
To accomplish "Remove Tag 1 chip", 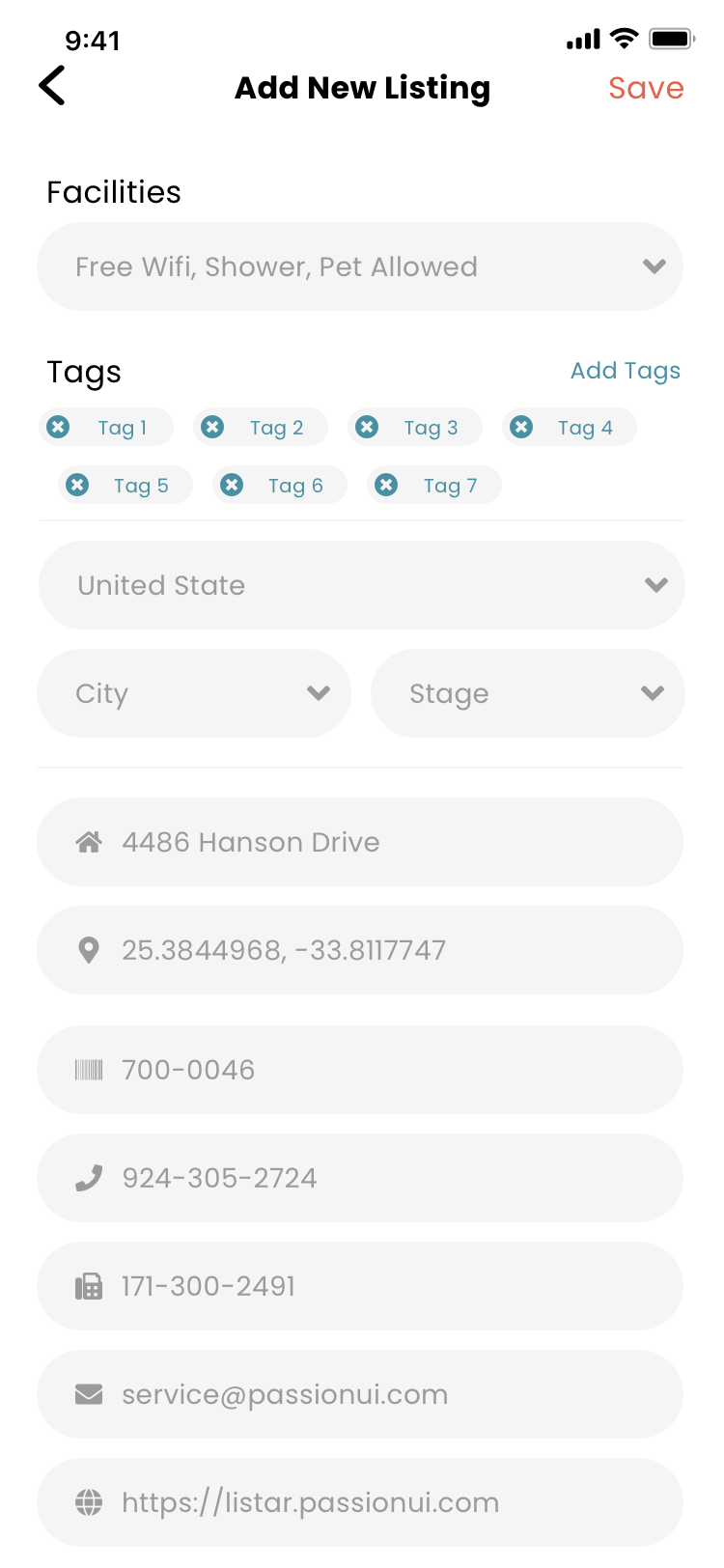I will point(59,427).
